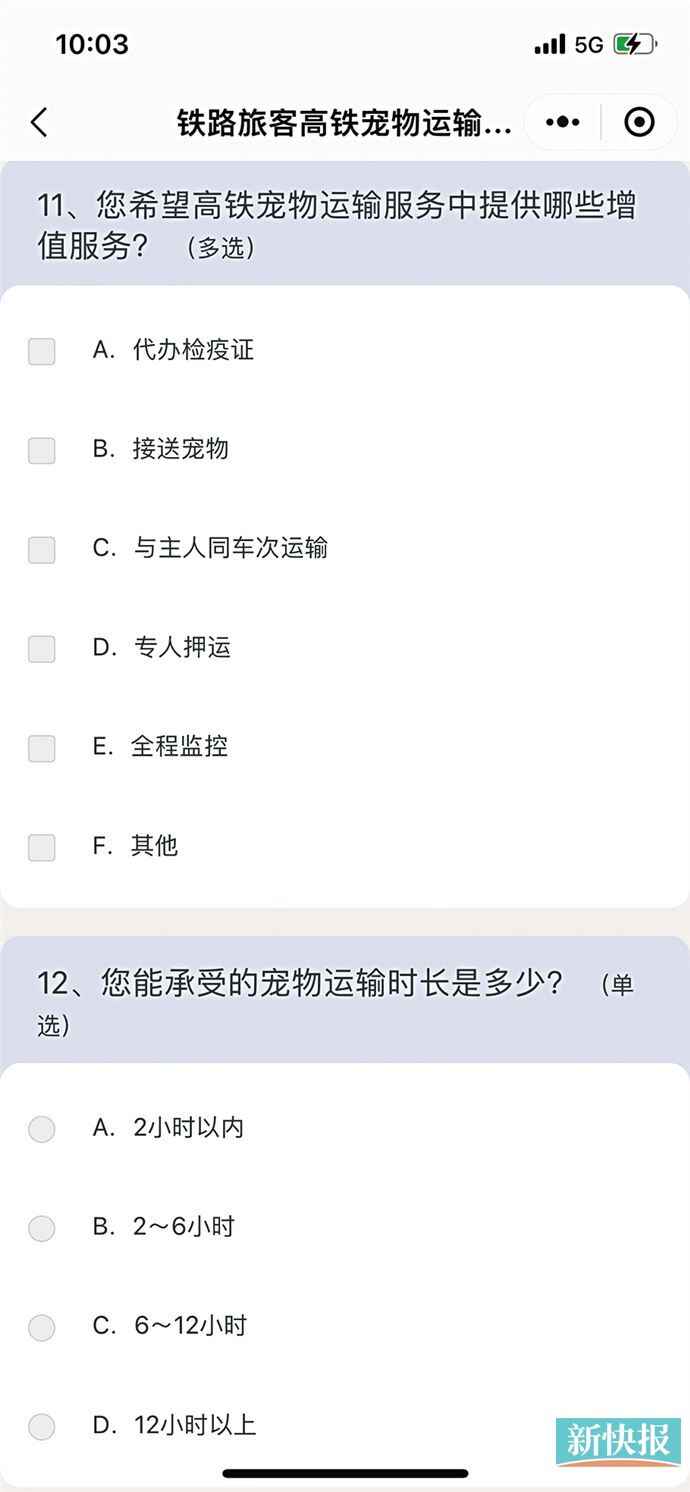Image resolution: width=690 pixels, height=1492 pixels.
Task: Go back using the top-left arrow
Action: tap(40, 122)
